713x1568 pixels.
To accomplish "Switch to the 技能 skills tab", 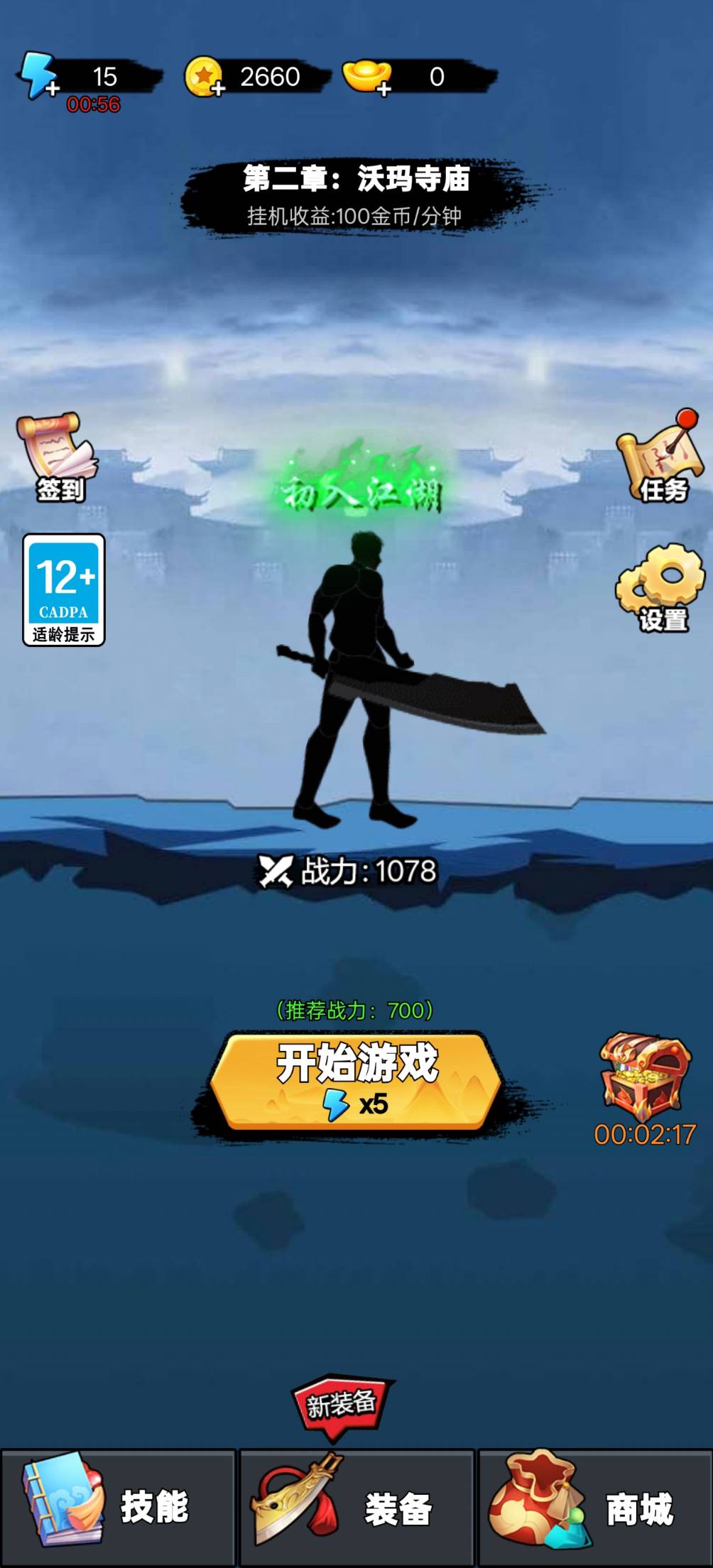I will point(119,1507).
